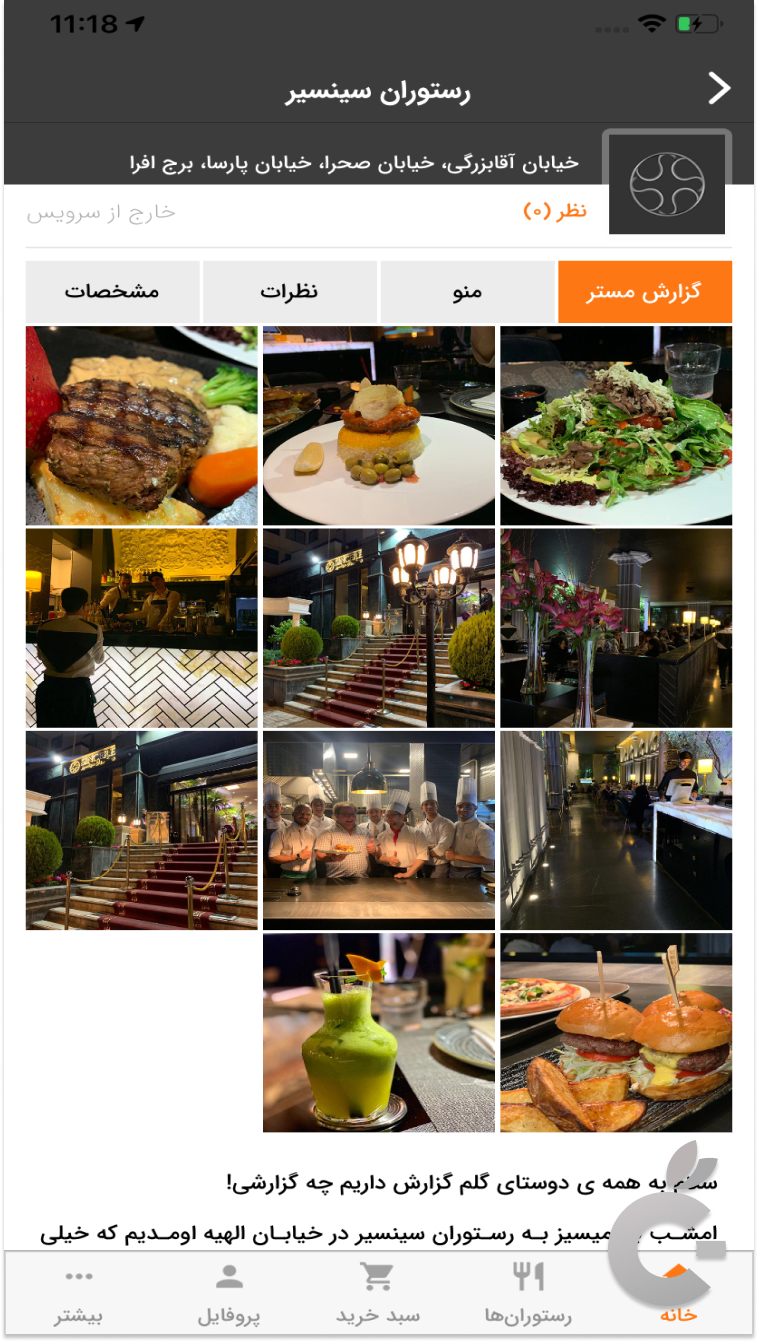The image size is (758, 1342).
Task: Return to the خانه tab
Action: [x=677, y=1295]
